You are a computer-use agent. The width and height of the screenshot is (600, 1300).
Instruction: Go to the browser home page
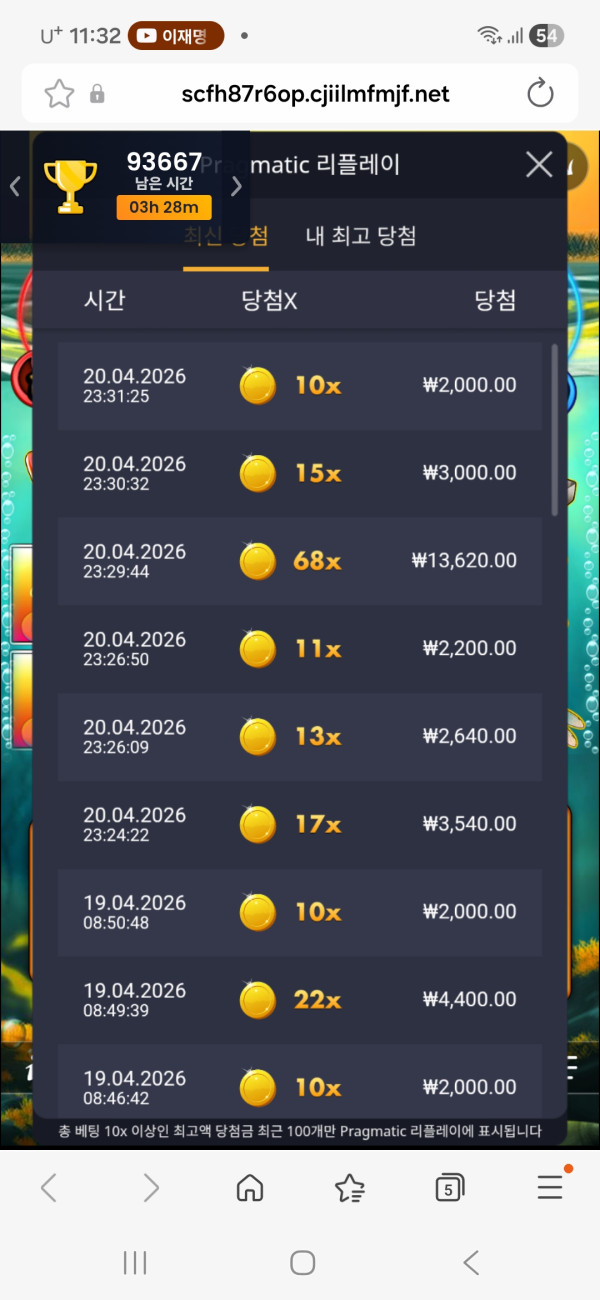250,1188
